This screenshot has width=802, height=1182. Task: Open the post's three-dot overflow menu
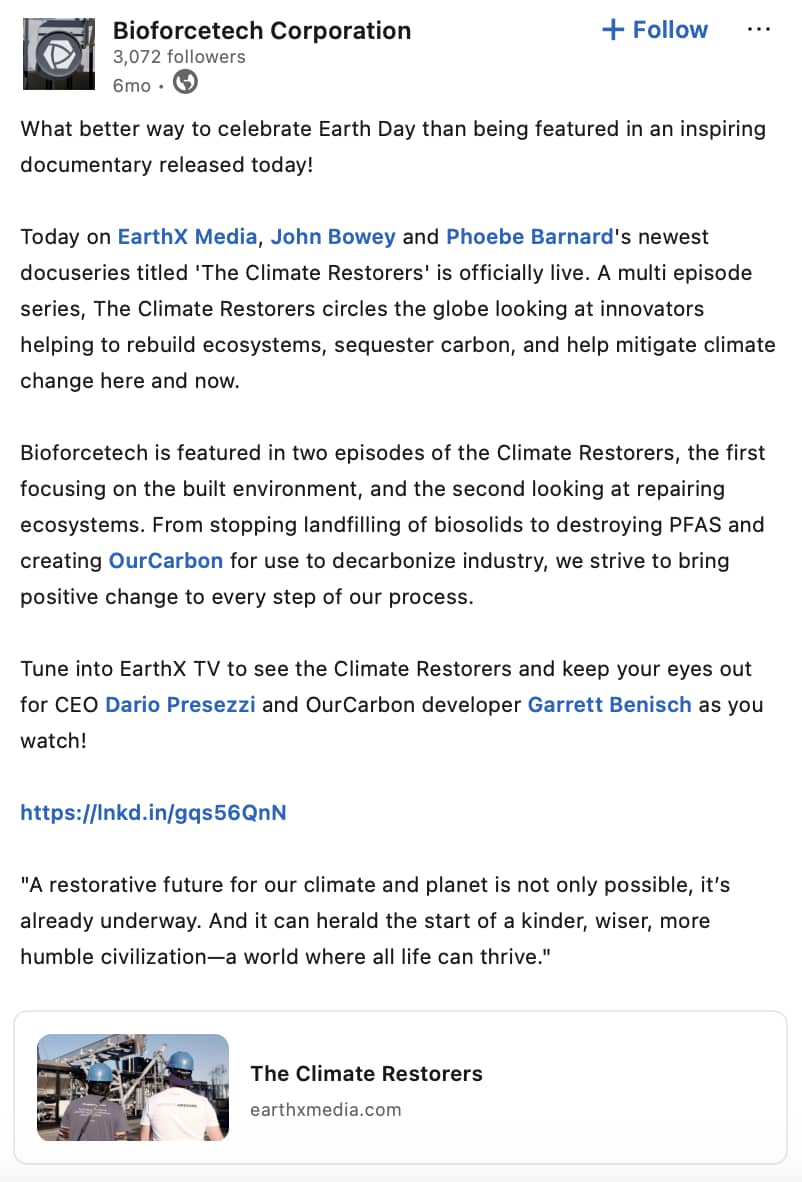tap(760, 29)
